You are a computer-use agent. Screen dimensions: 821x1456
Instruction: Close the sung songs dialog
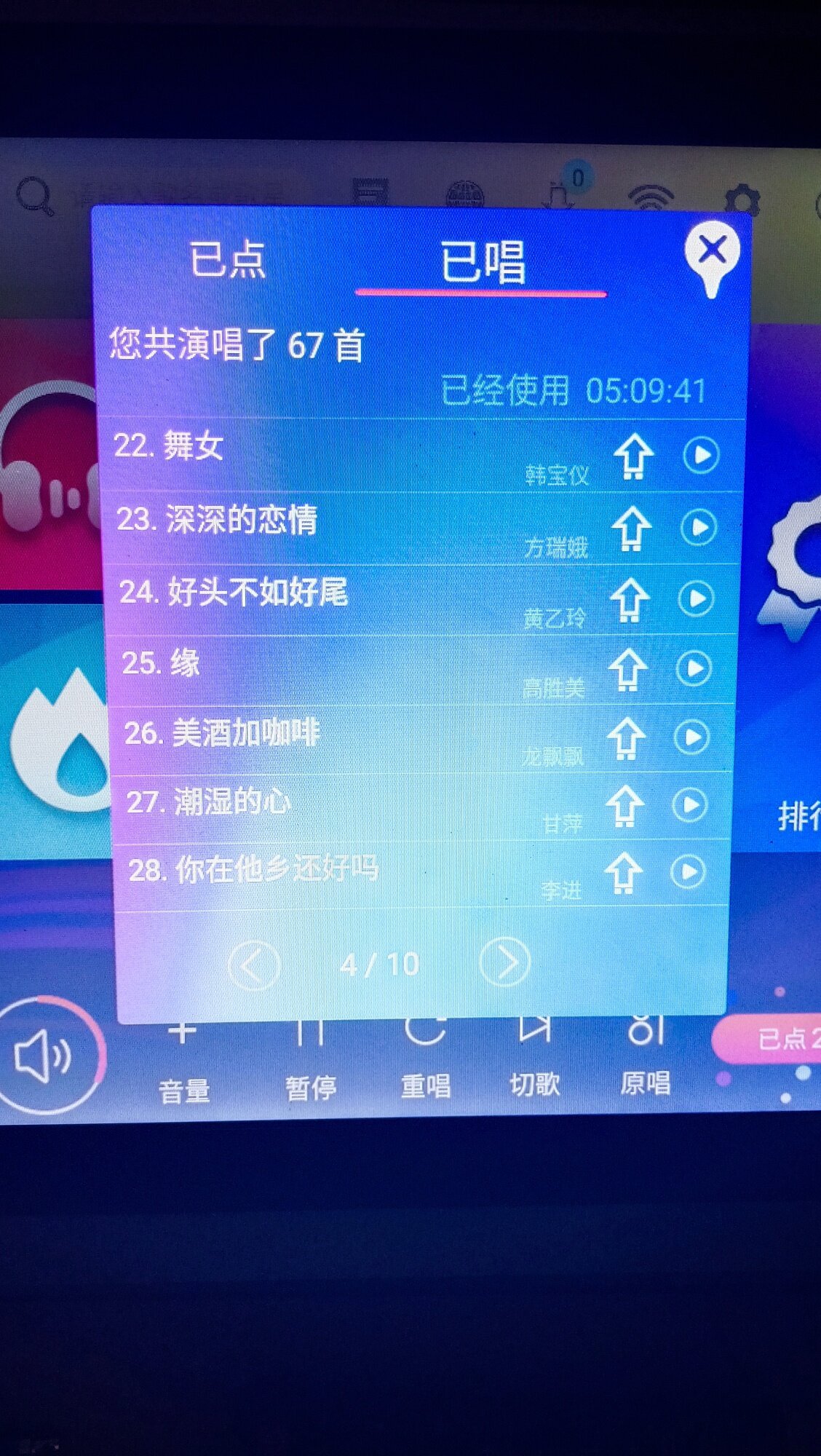click(x=711, y=252)
